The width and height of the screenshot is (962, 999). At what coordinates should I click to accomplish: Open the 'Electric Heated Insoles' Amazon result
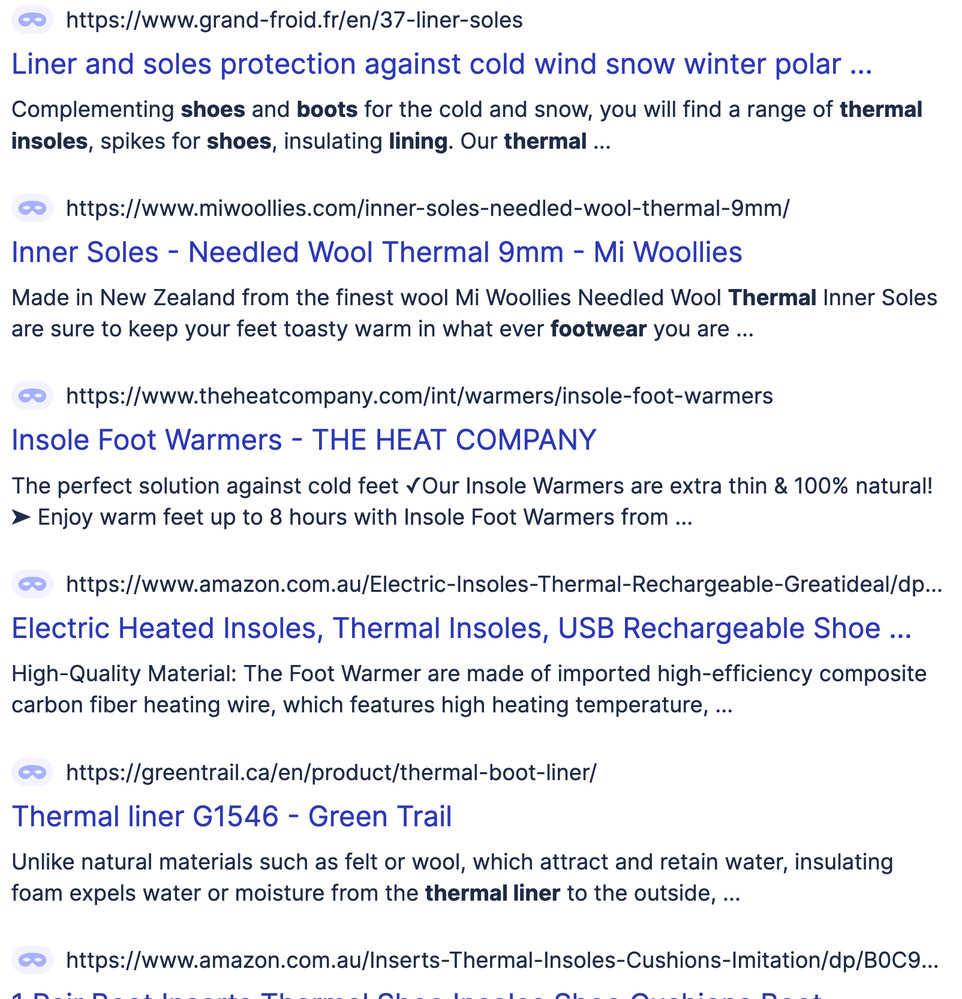pyautogui.click(x=460, y=628)
